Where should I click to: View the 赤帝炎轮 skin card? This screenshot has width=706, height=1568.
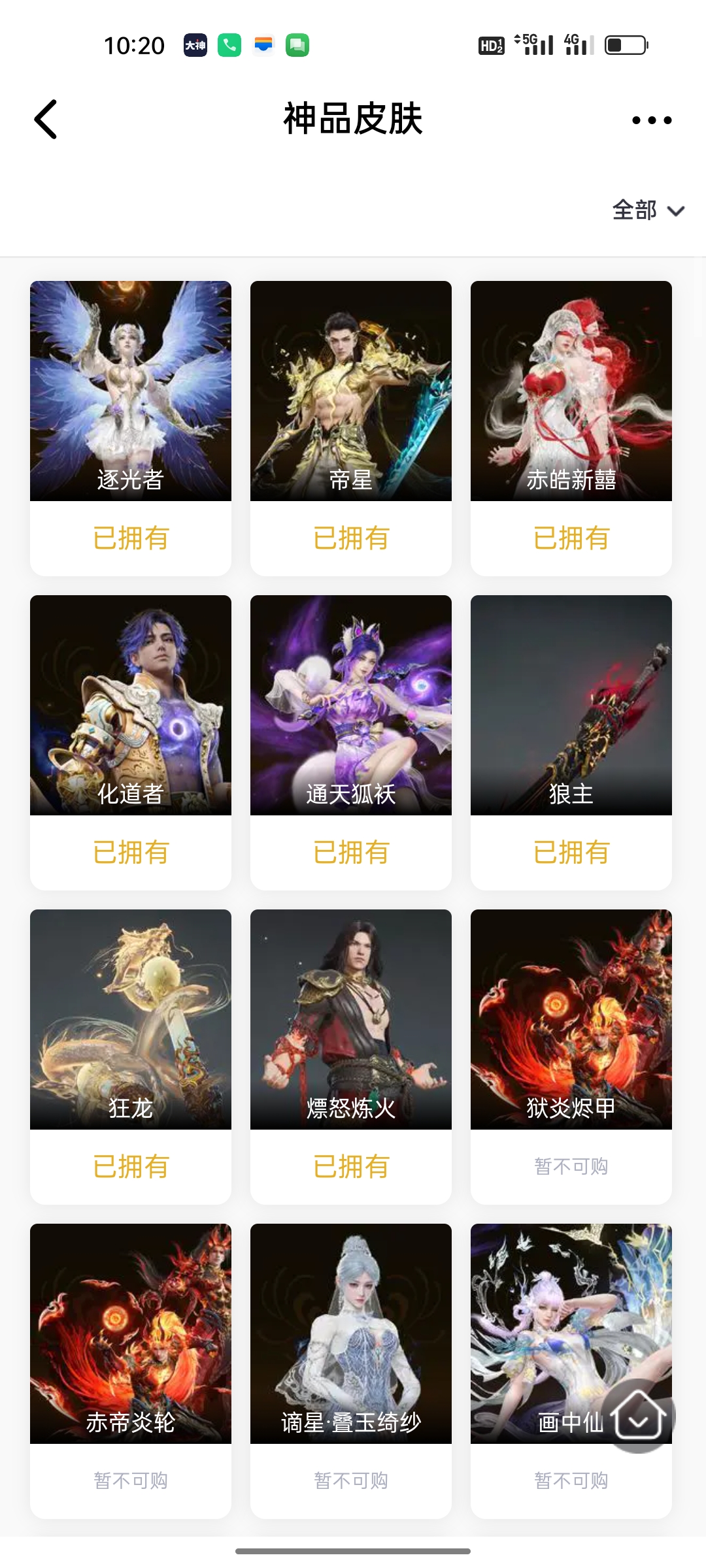(131, 1371)
